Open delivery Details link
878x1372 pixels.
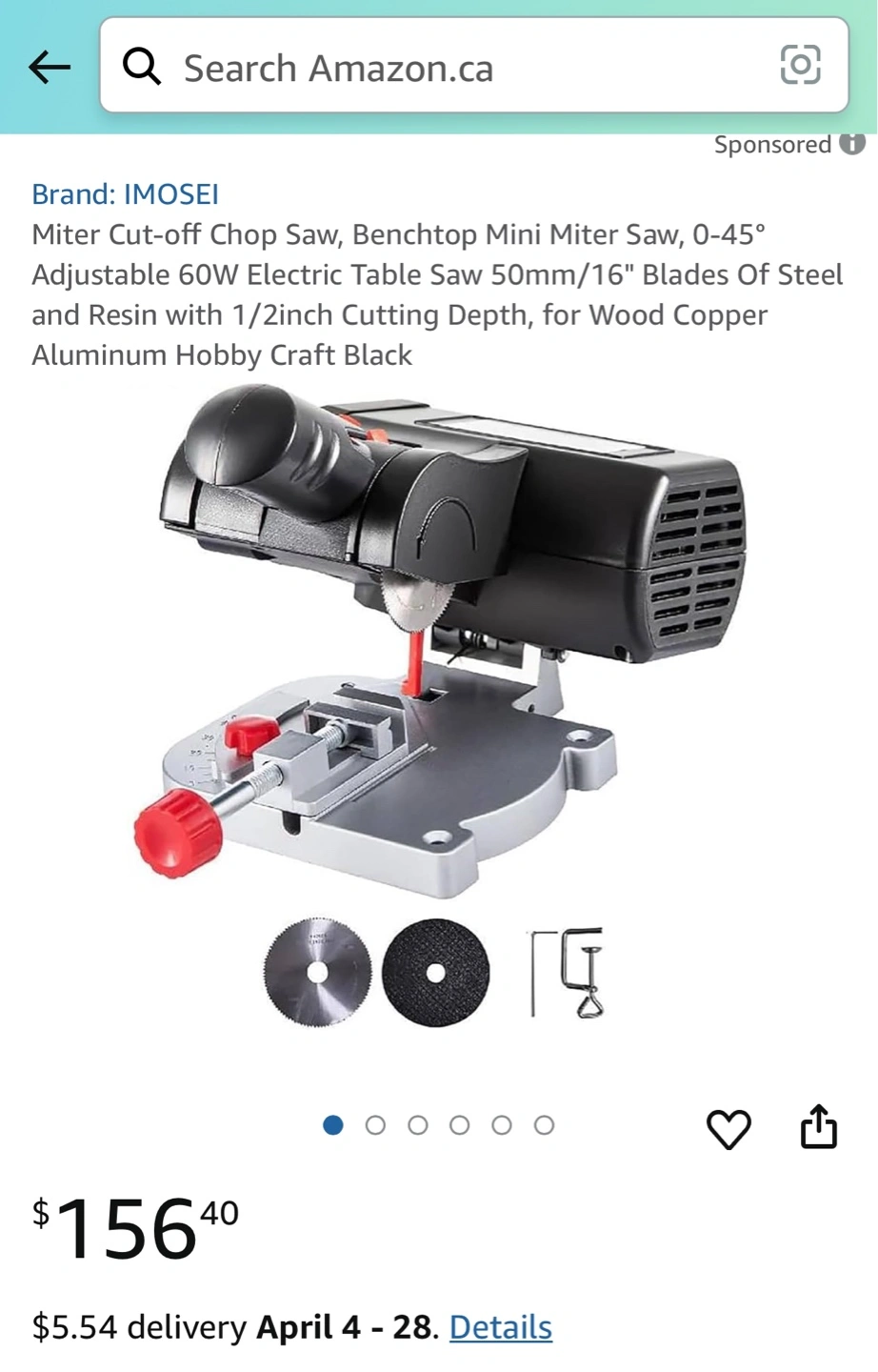pos(500,1327)
